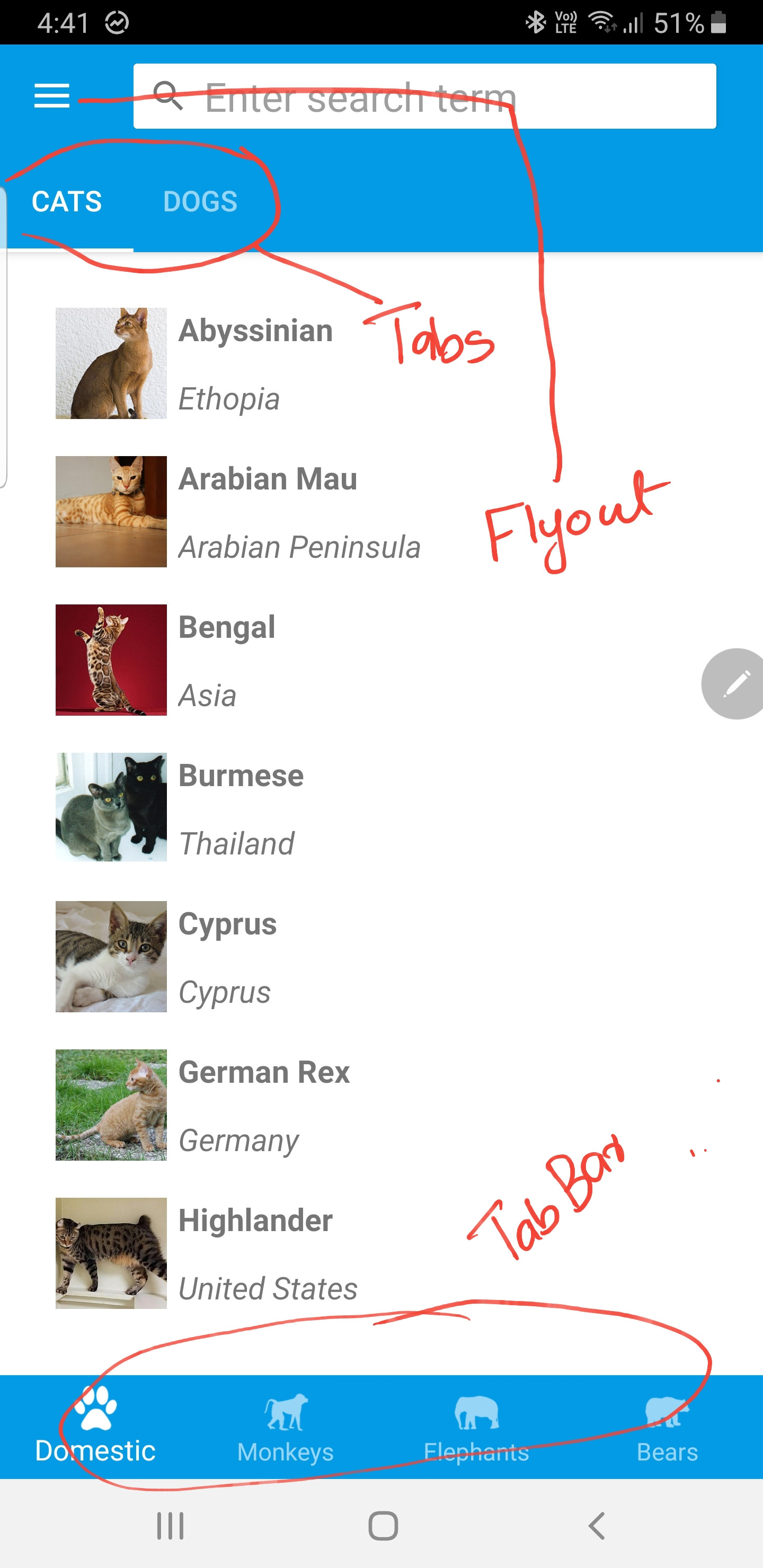
Task: Switch to the Elephants tab
Action: (476, 1428)
